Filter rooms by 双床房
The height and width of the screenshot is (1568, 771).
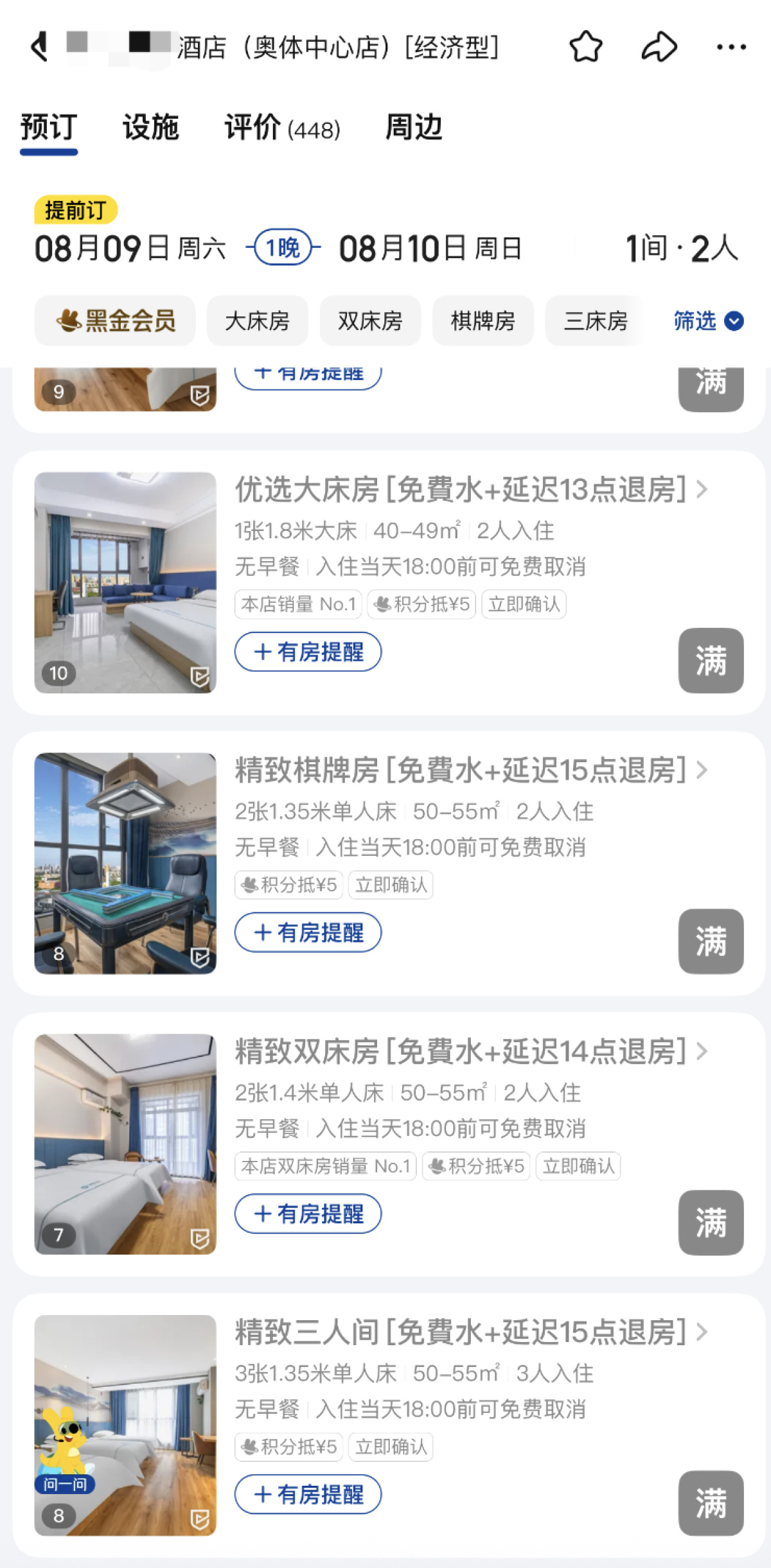(370, 320)
